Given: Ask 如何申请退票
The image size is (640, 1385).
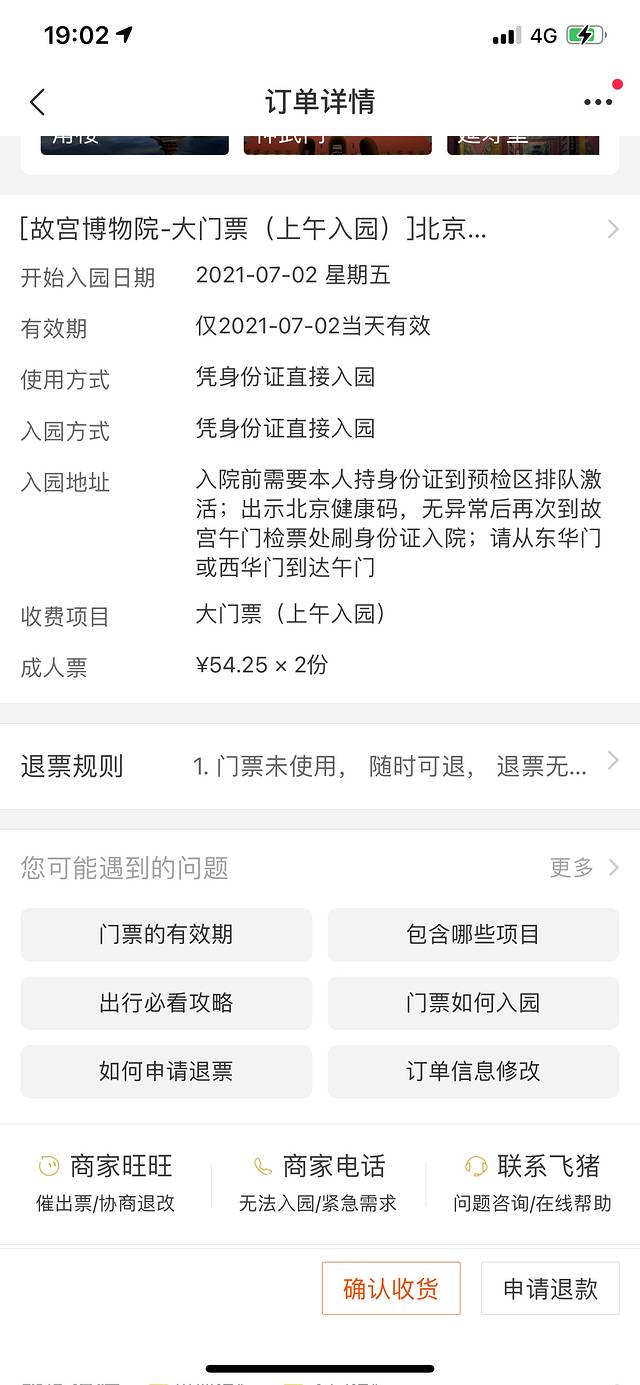Looking at the screenshot, I should point(166,1071).
